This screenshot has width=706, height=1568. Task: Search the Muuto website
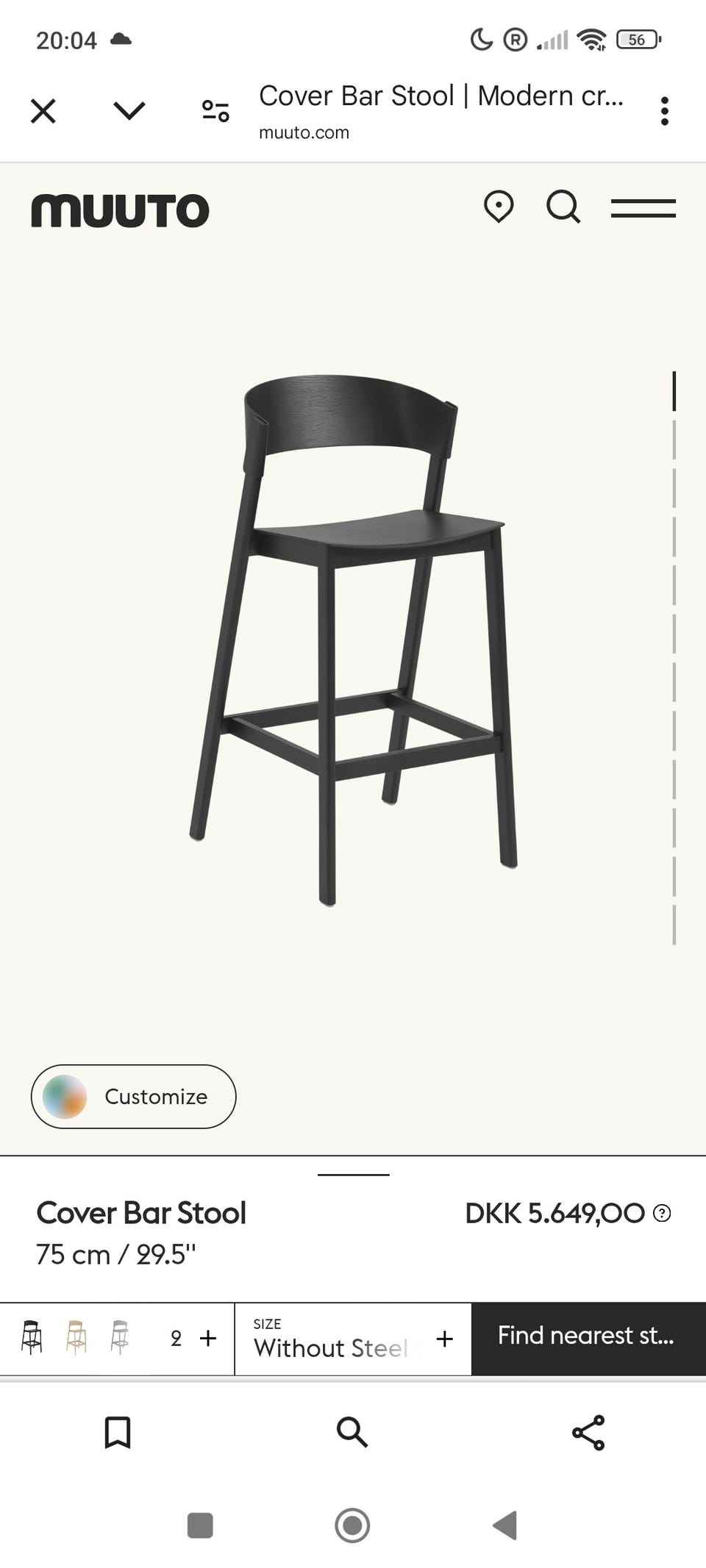pyautogui.click(x=563, y=207)
